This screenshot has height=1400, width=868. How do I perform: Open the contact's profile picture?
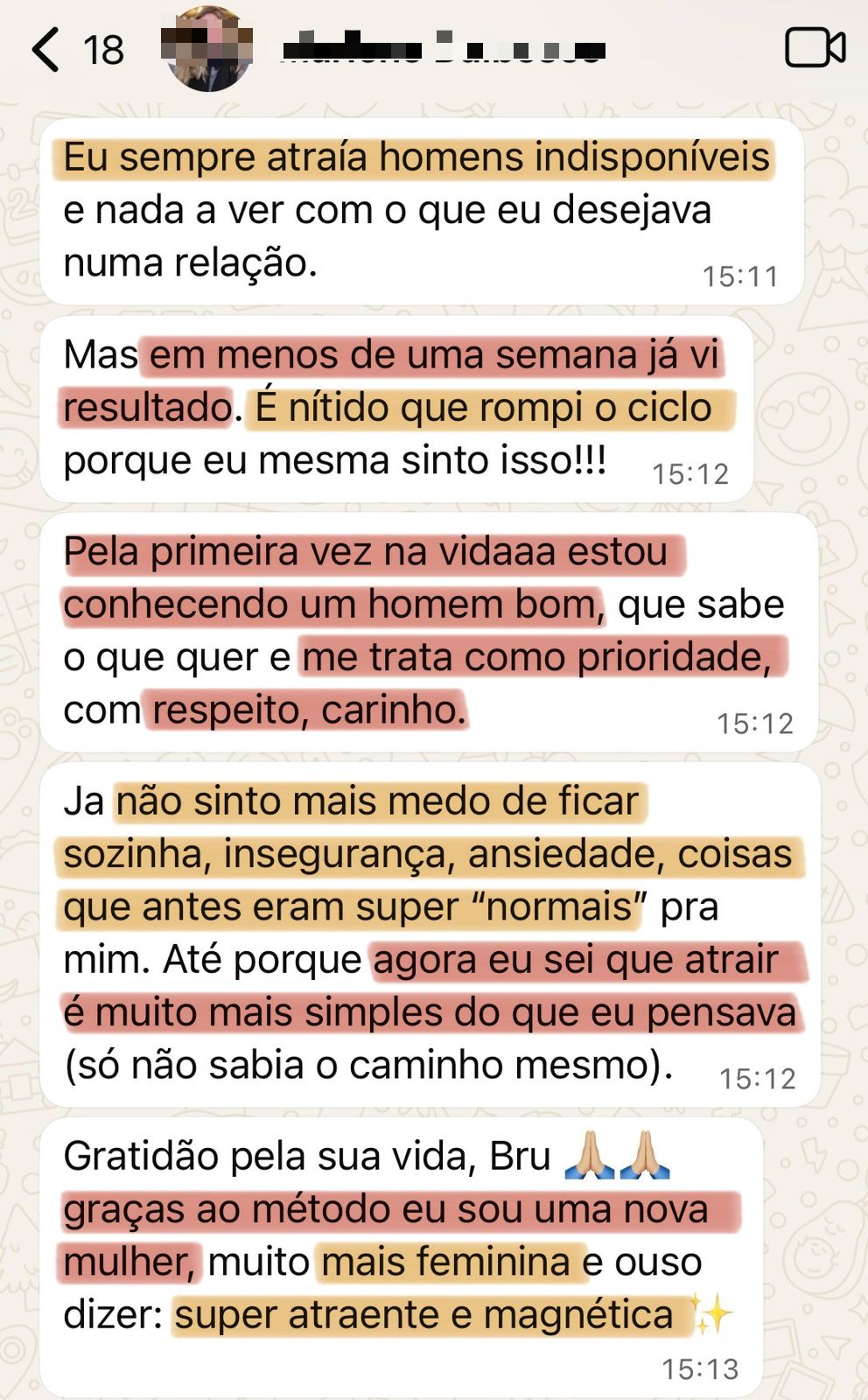tap(207, 48)
